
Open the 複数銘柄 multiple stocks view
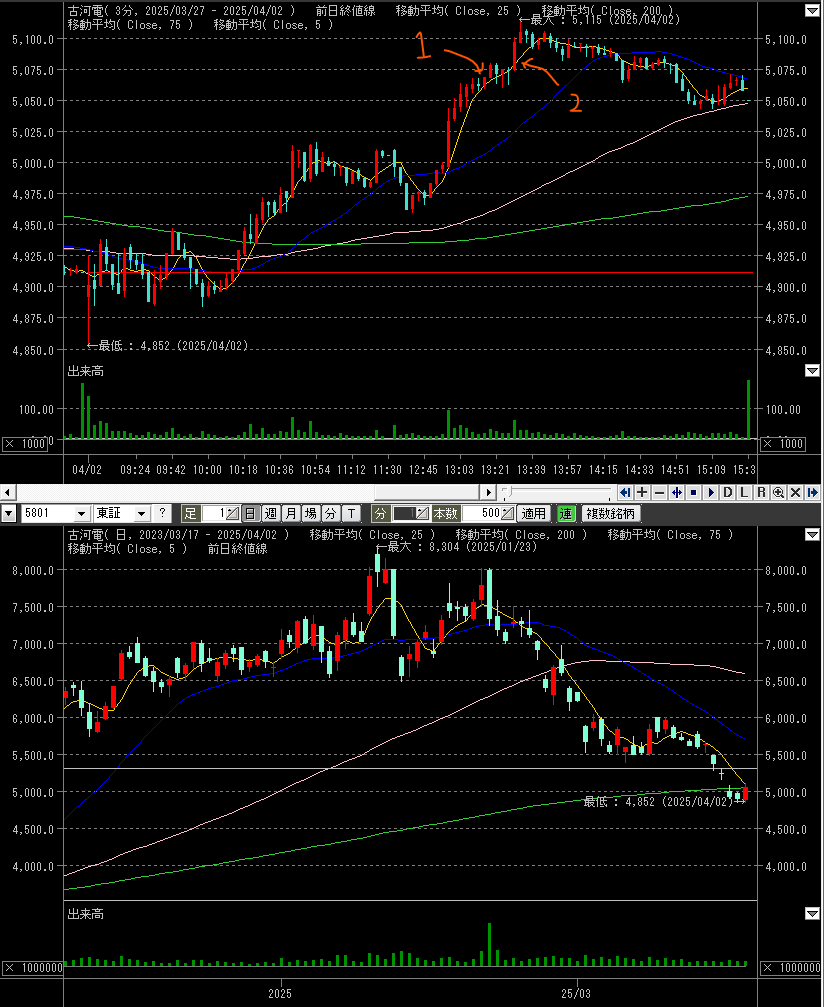(x=611, y=513)
